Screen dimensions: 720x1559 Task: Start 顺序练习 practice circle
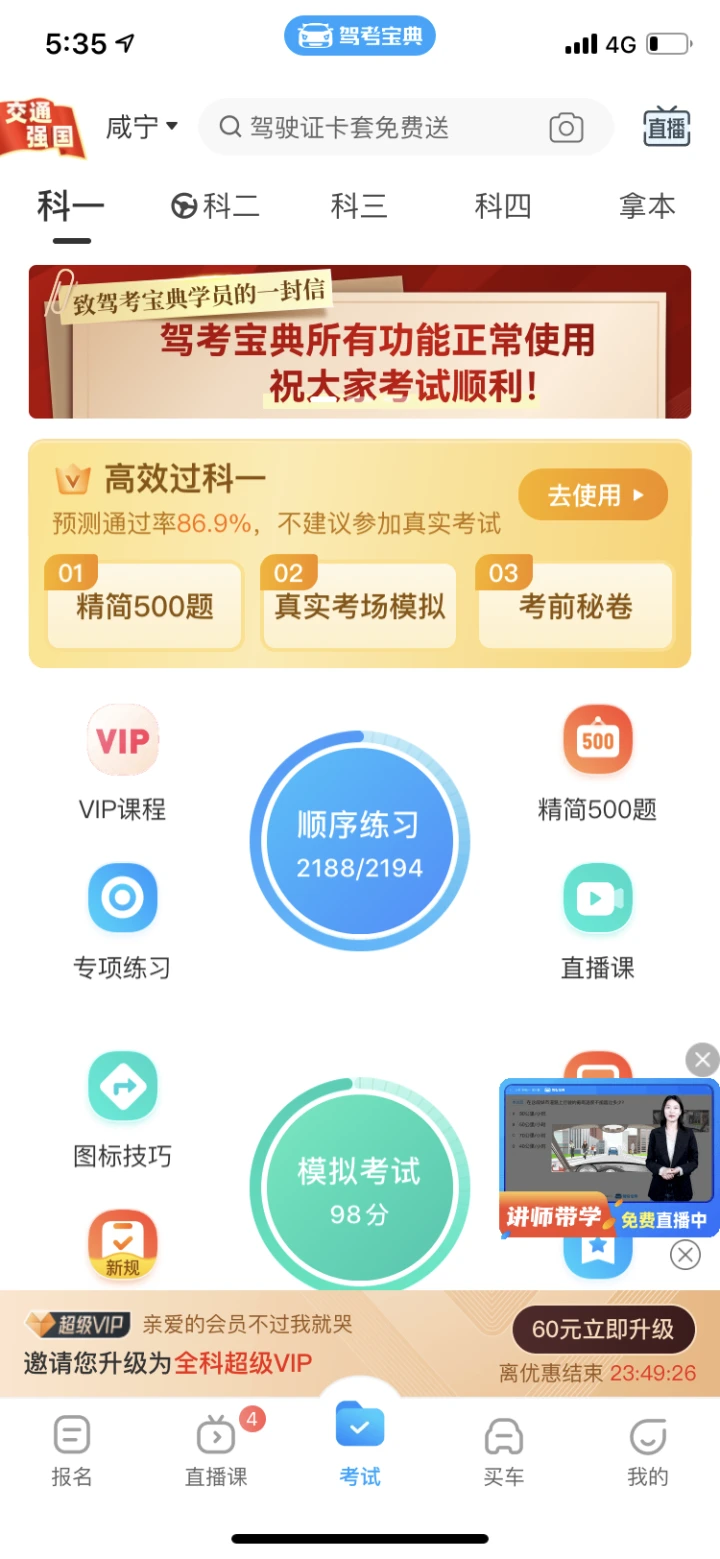pos(359,841)
